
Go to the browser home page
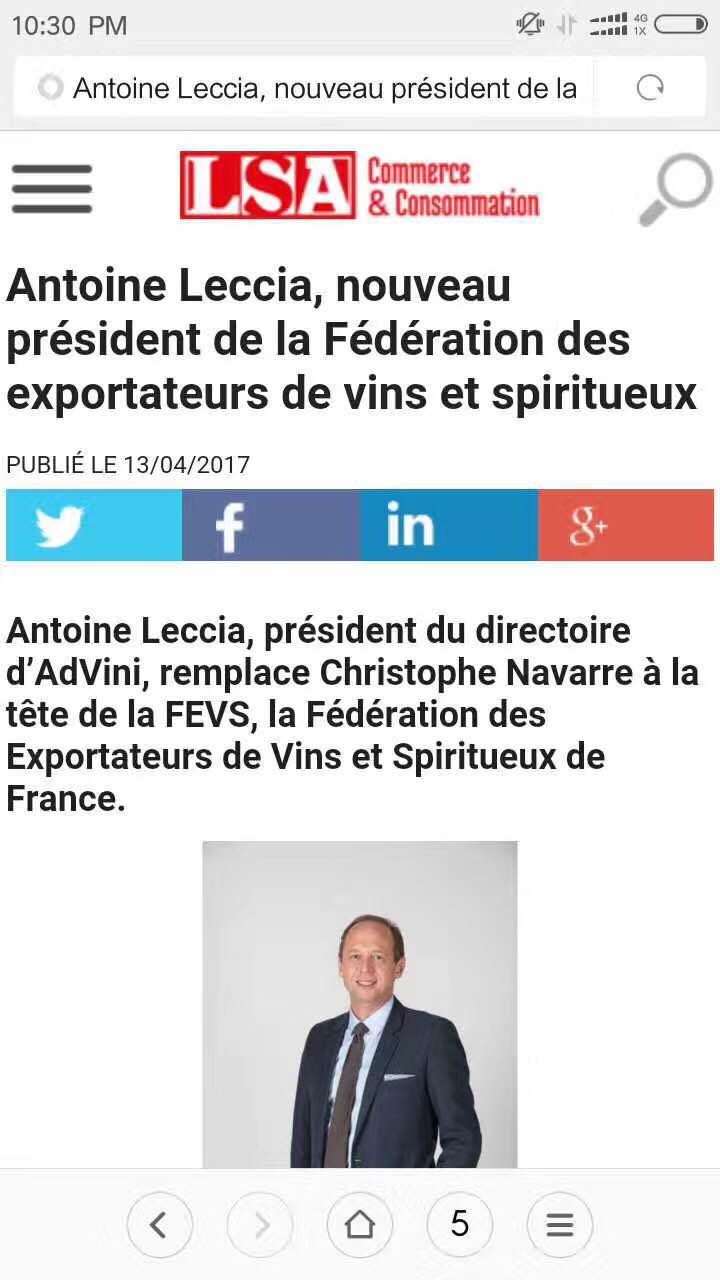coord(360,1224)
